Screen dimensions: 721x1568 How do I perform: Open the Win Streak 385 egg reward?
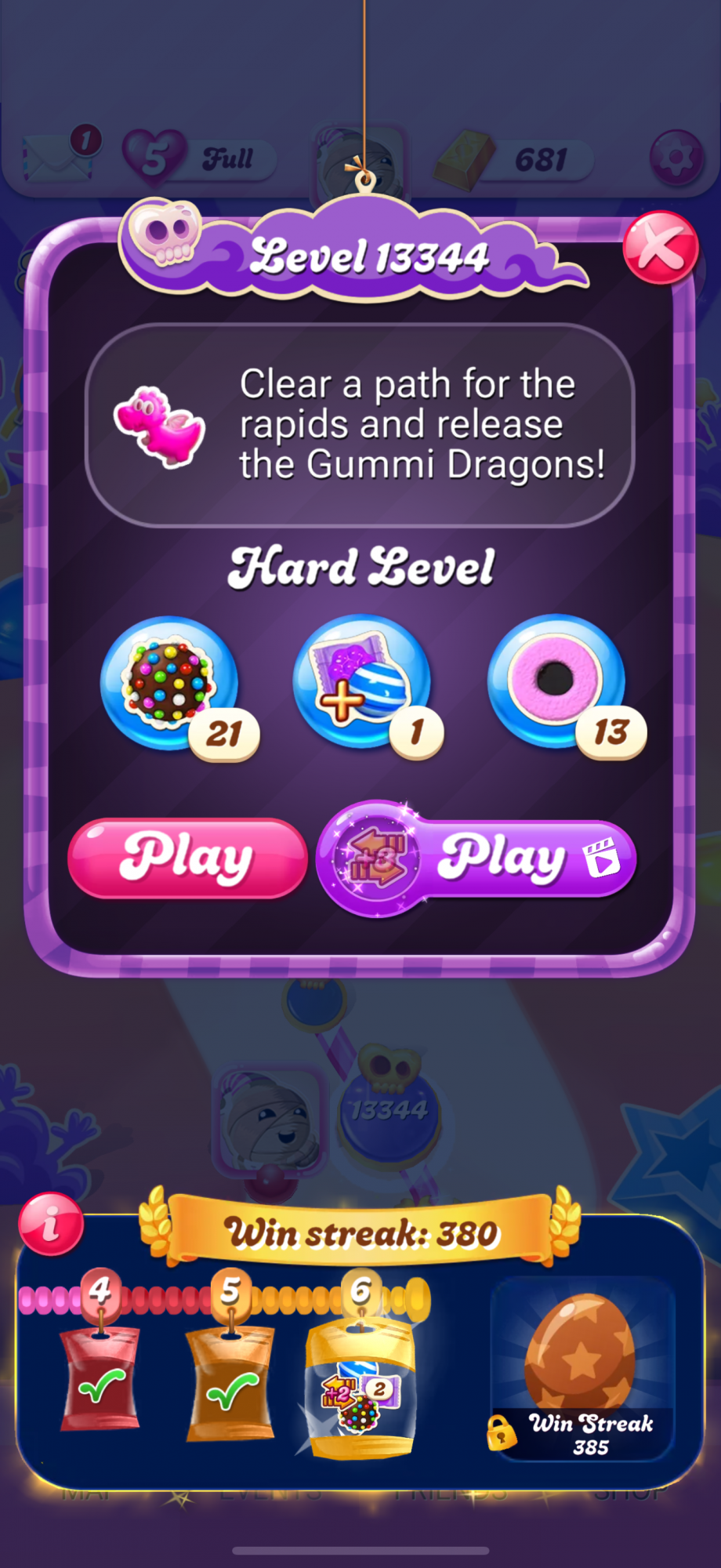(x=582, y=1369)
